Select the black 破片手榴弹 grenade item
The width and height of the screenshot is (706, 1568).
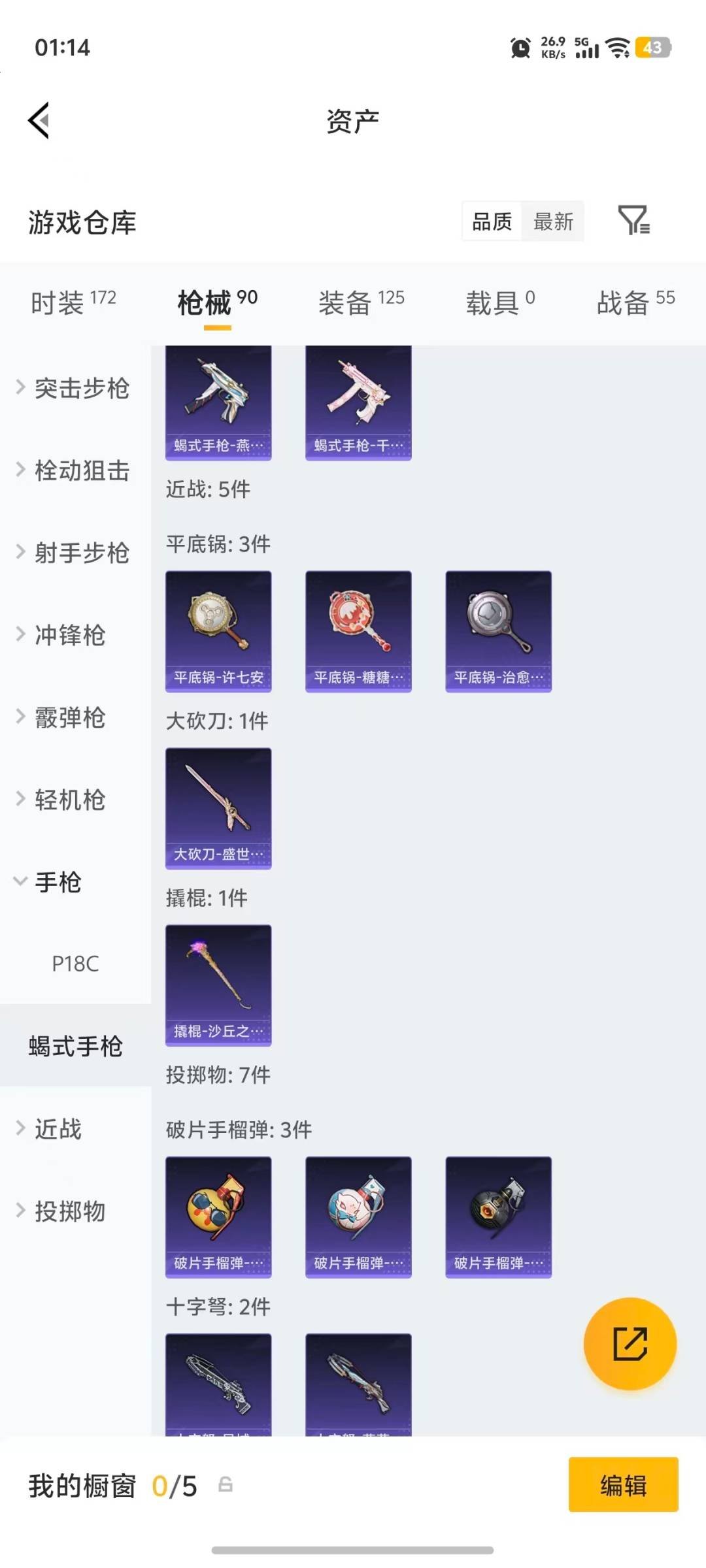coord(498,1217)
